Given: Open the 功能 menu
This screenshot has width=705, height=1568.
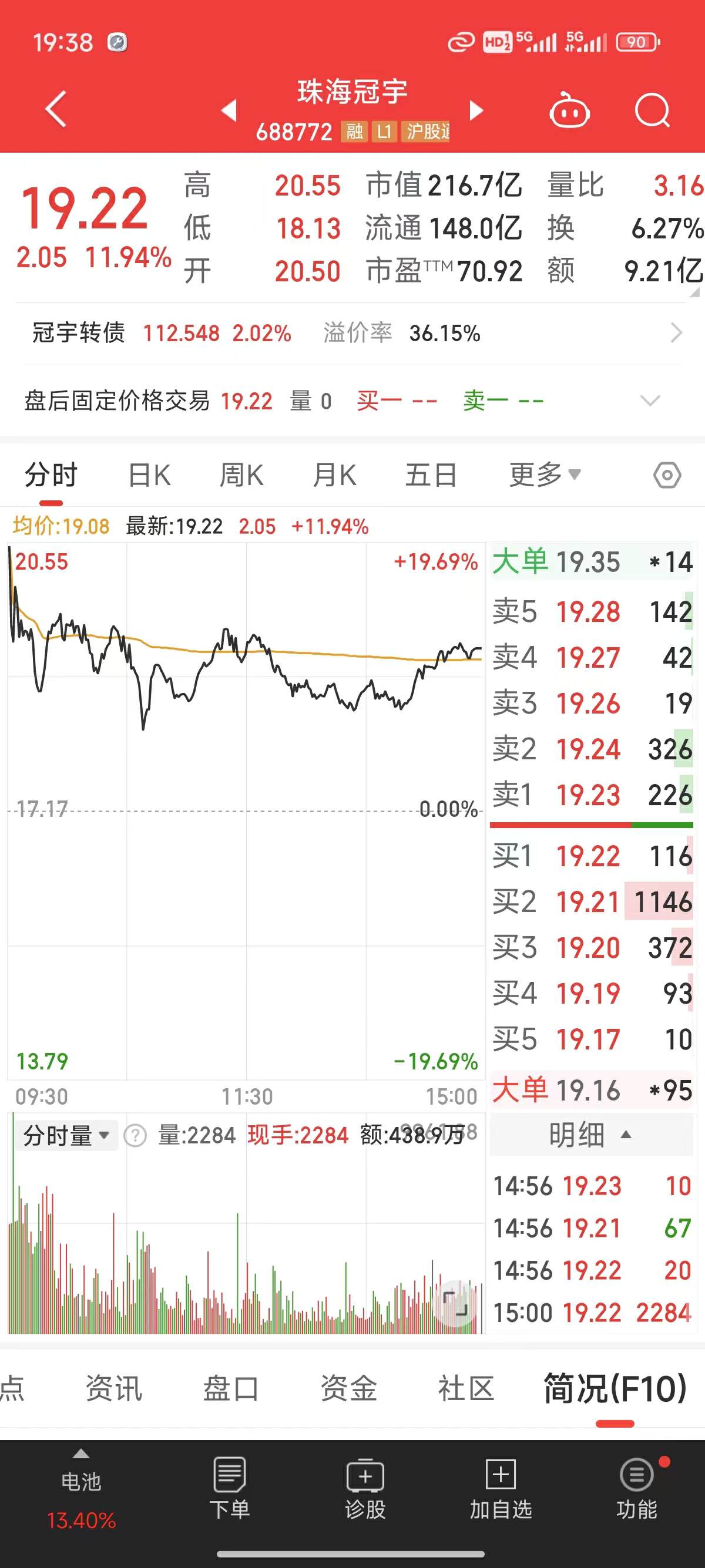Looking at the screenshot, I should (637, 1488).
